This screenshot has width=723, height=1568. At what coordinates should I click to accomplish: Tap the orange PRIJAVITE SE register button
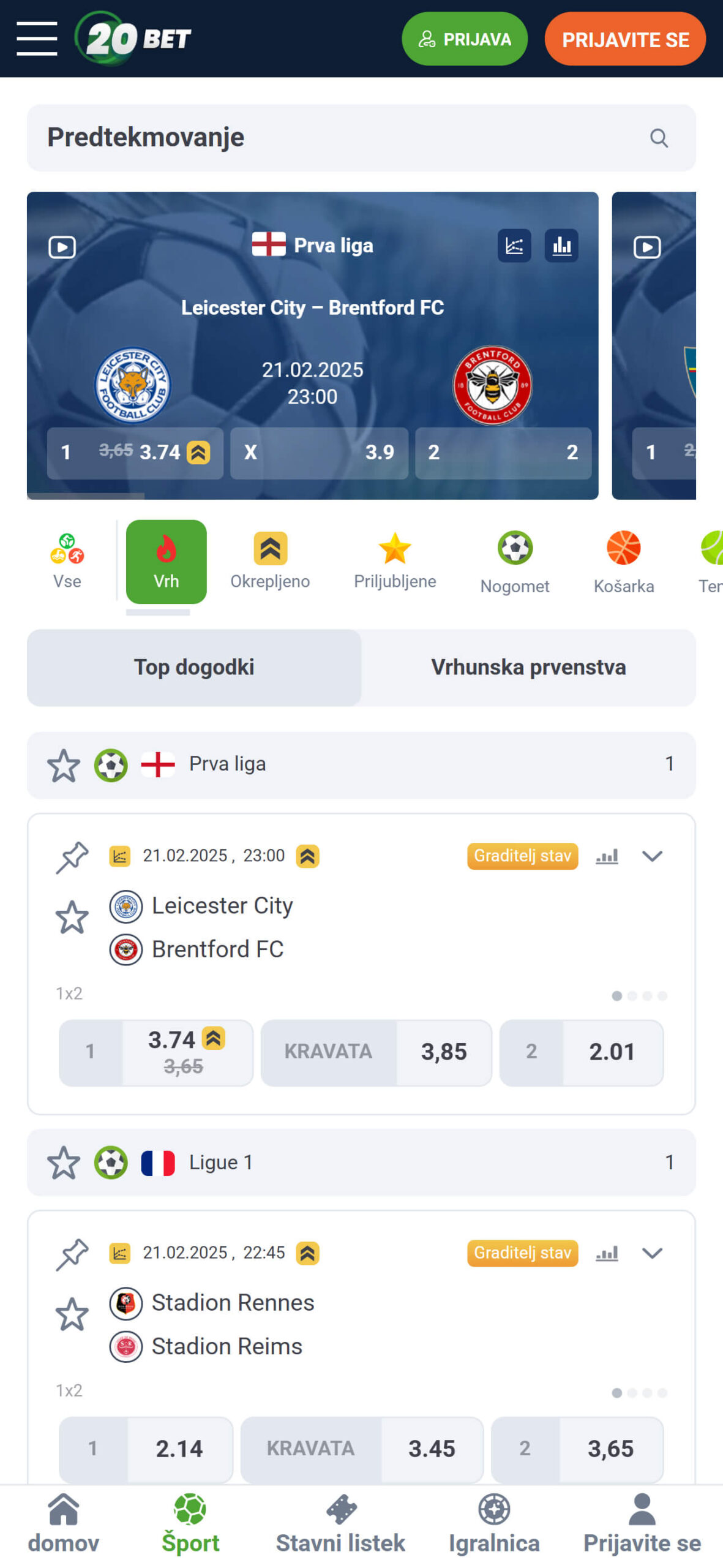pos(625,39)
